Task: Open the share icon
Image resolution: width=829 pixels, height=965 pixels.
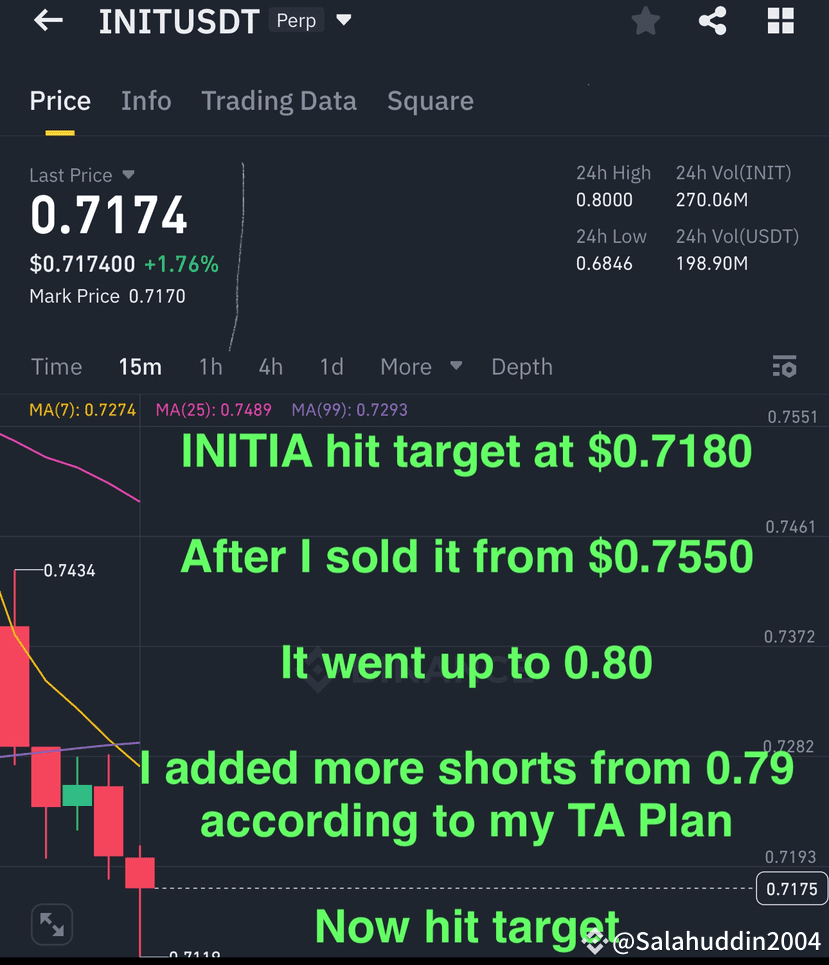Action: (x=712, y=20)
